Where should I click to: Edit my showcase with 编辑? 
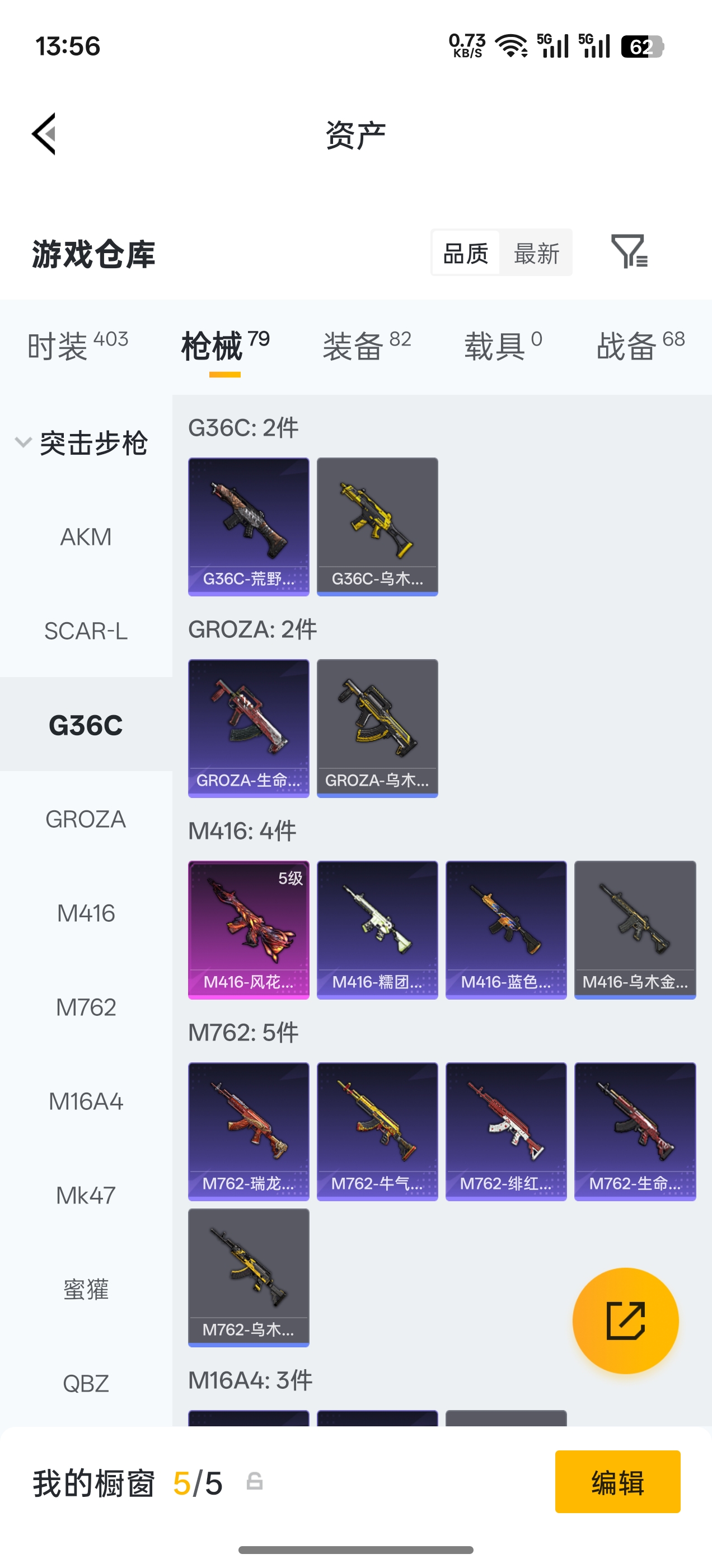point(617,1482)
